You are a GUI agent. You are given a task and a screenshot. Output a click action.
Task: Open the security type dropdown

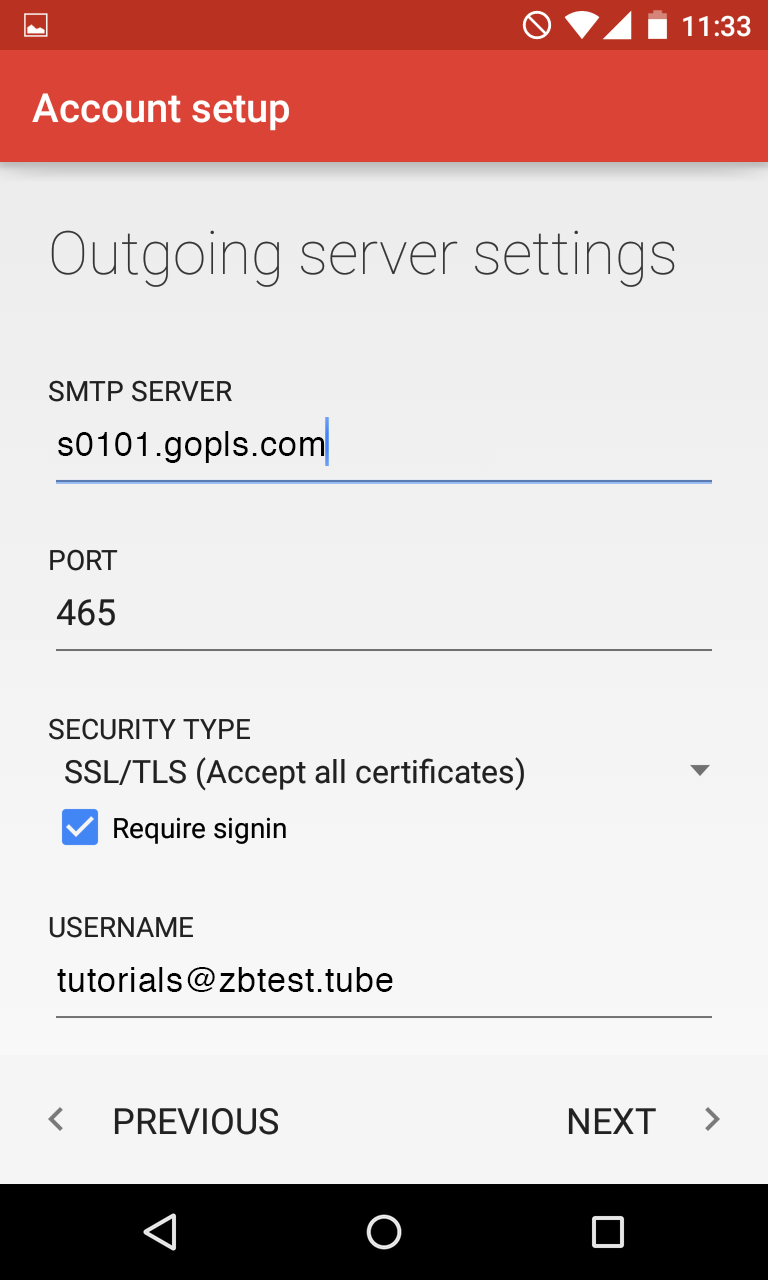pos(383,772)
